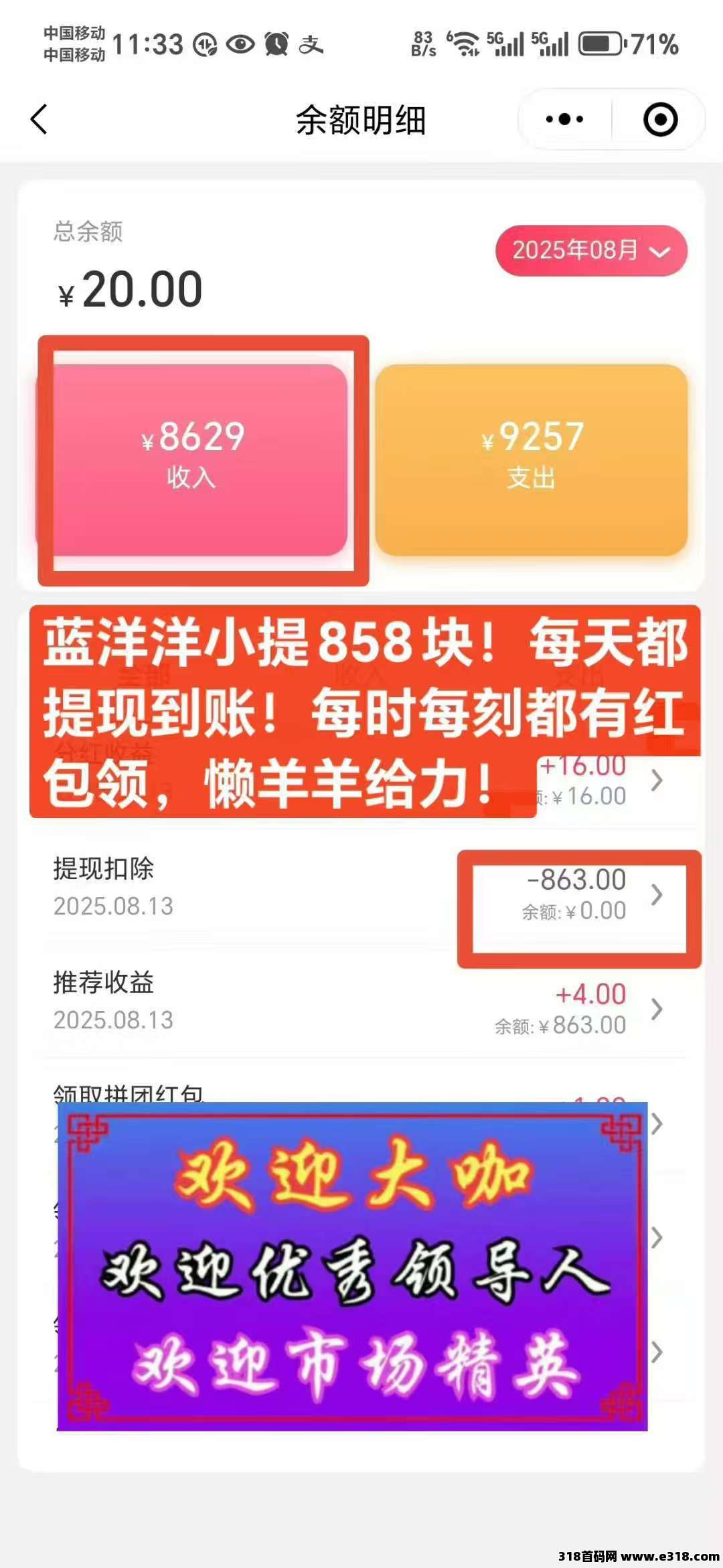Close the mini program with the circle icon
This screenshot has height=1568, width=723.
pos(660,120)
